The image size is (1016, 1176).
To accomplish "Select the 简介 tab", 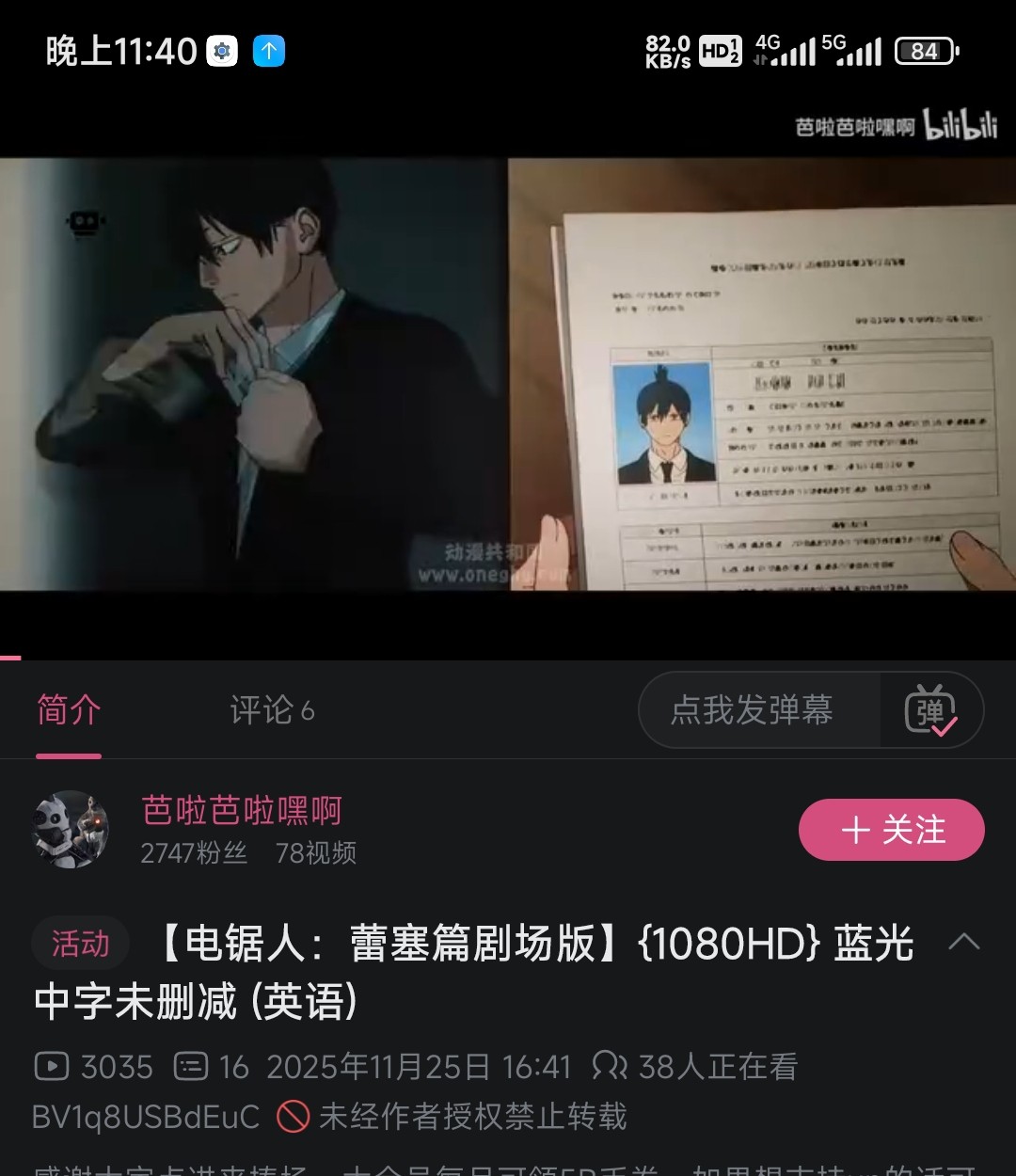I will tap(69, 710).
